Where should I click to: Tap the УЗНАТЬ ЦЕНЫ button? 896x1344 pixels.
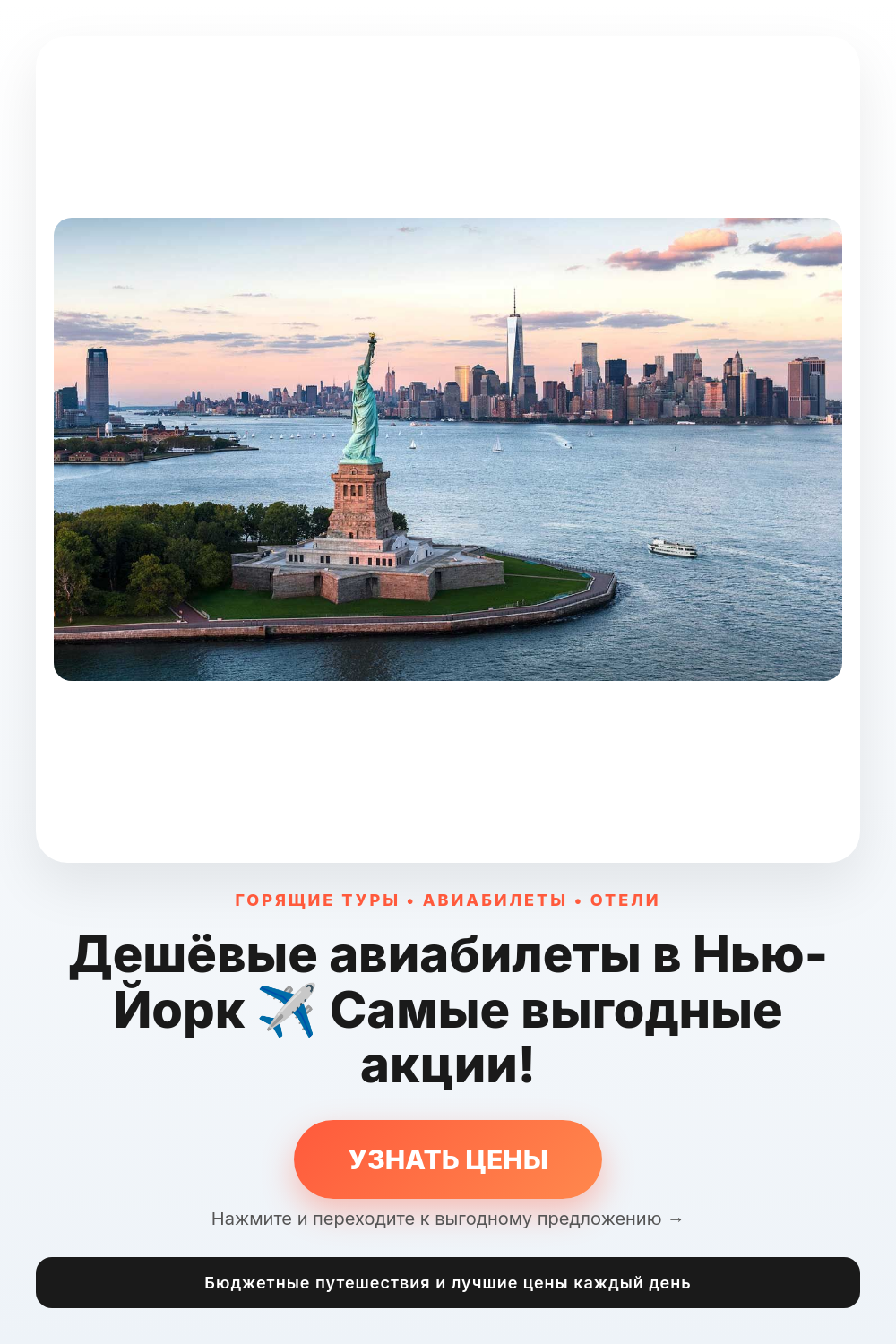(x=448, y=1159)
